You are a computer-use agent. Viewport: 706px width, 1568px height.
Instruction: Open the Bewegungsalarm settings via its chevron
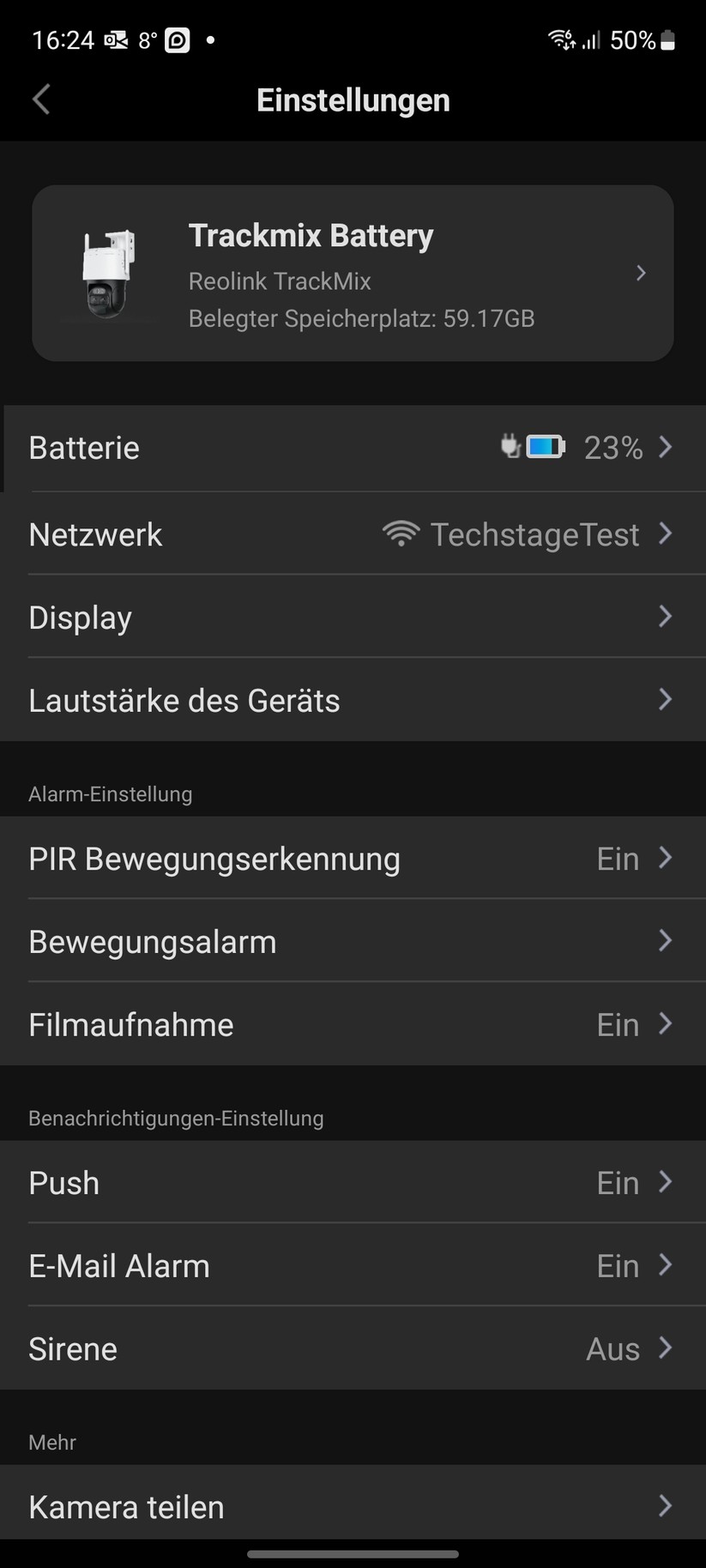(666, 941)
